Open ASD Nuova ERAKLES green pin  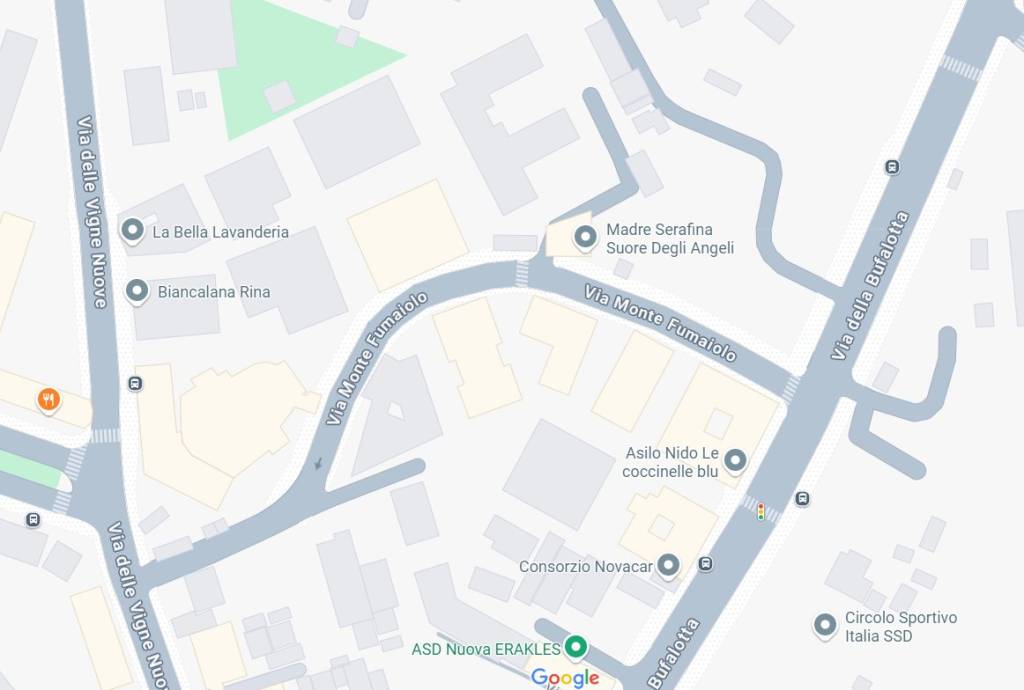point(575,647)
